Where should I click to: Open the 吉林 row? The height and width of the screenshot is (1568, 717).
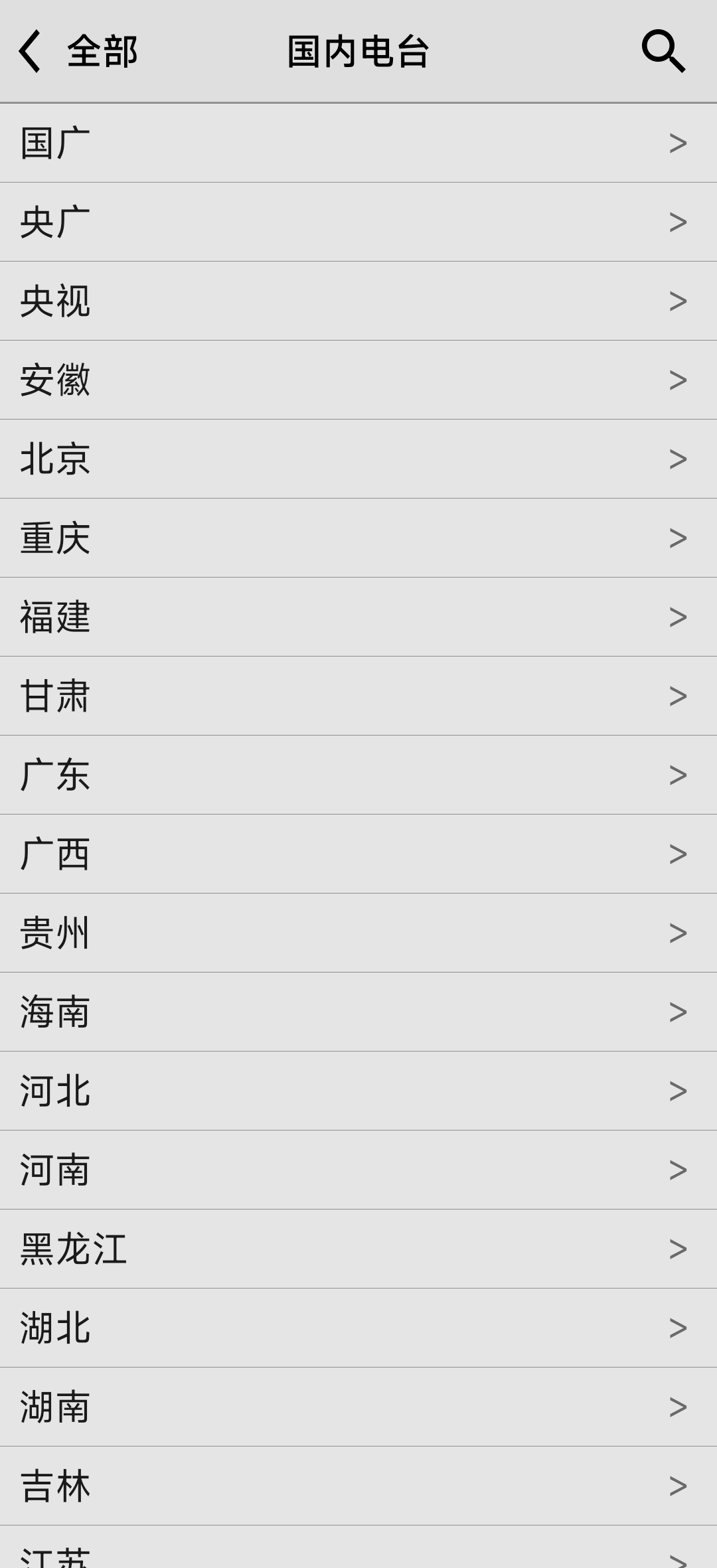point(358,1486)
